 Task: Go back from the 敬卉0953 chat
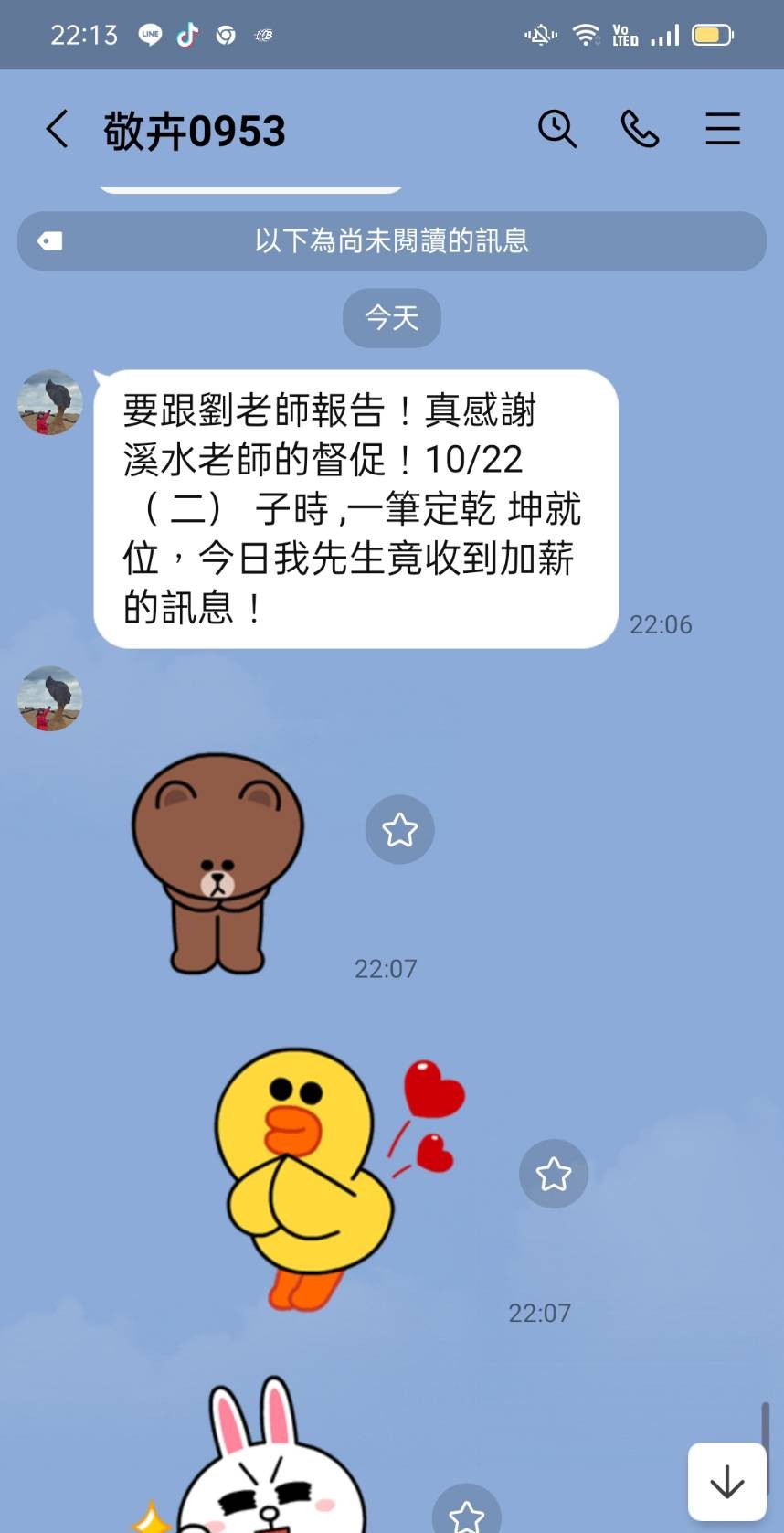tap(58, 129)
